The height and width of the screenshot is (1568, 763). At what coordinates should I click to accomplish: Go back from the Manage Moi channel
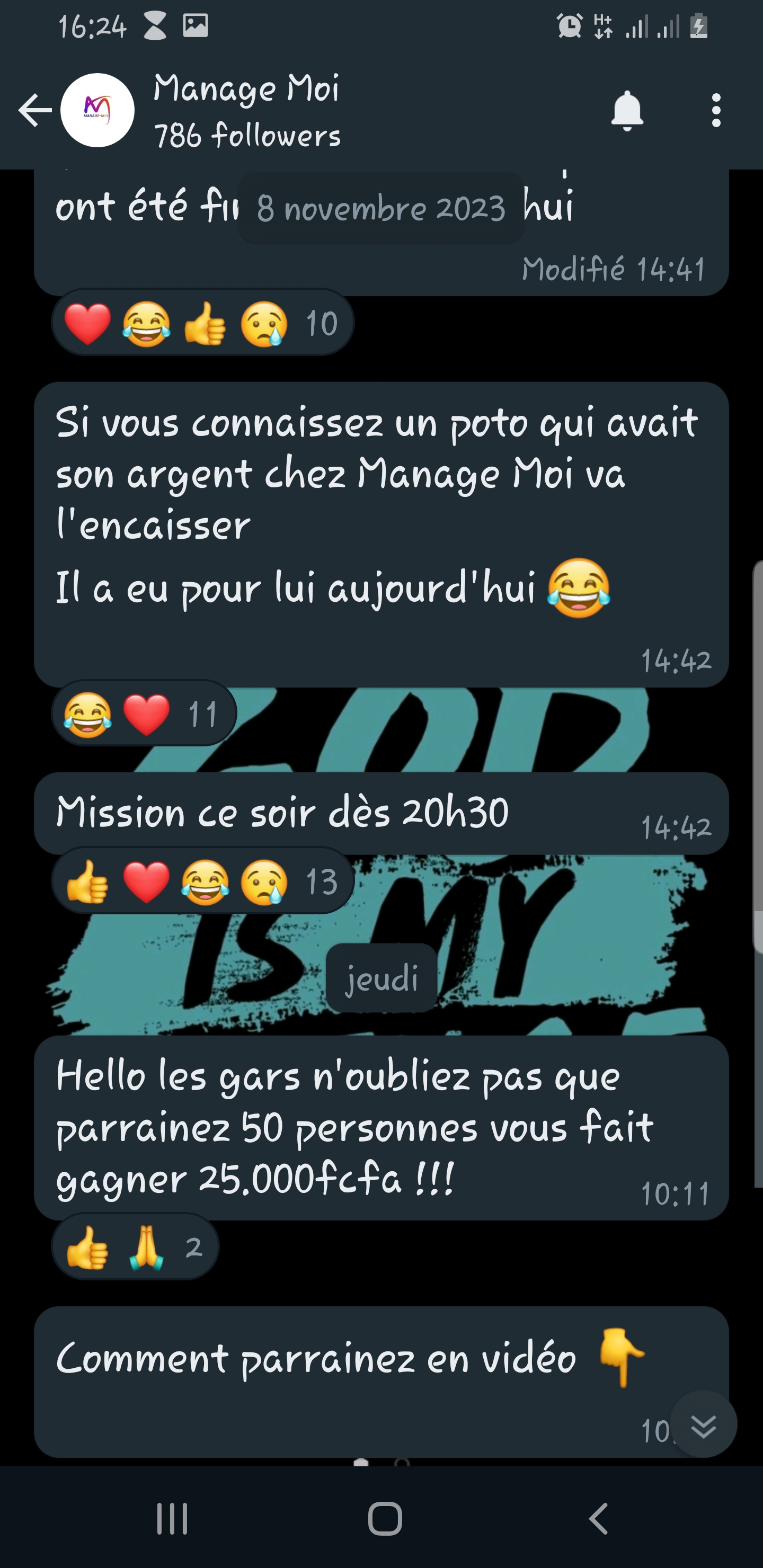[x=35, y=110]
